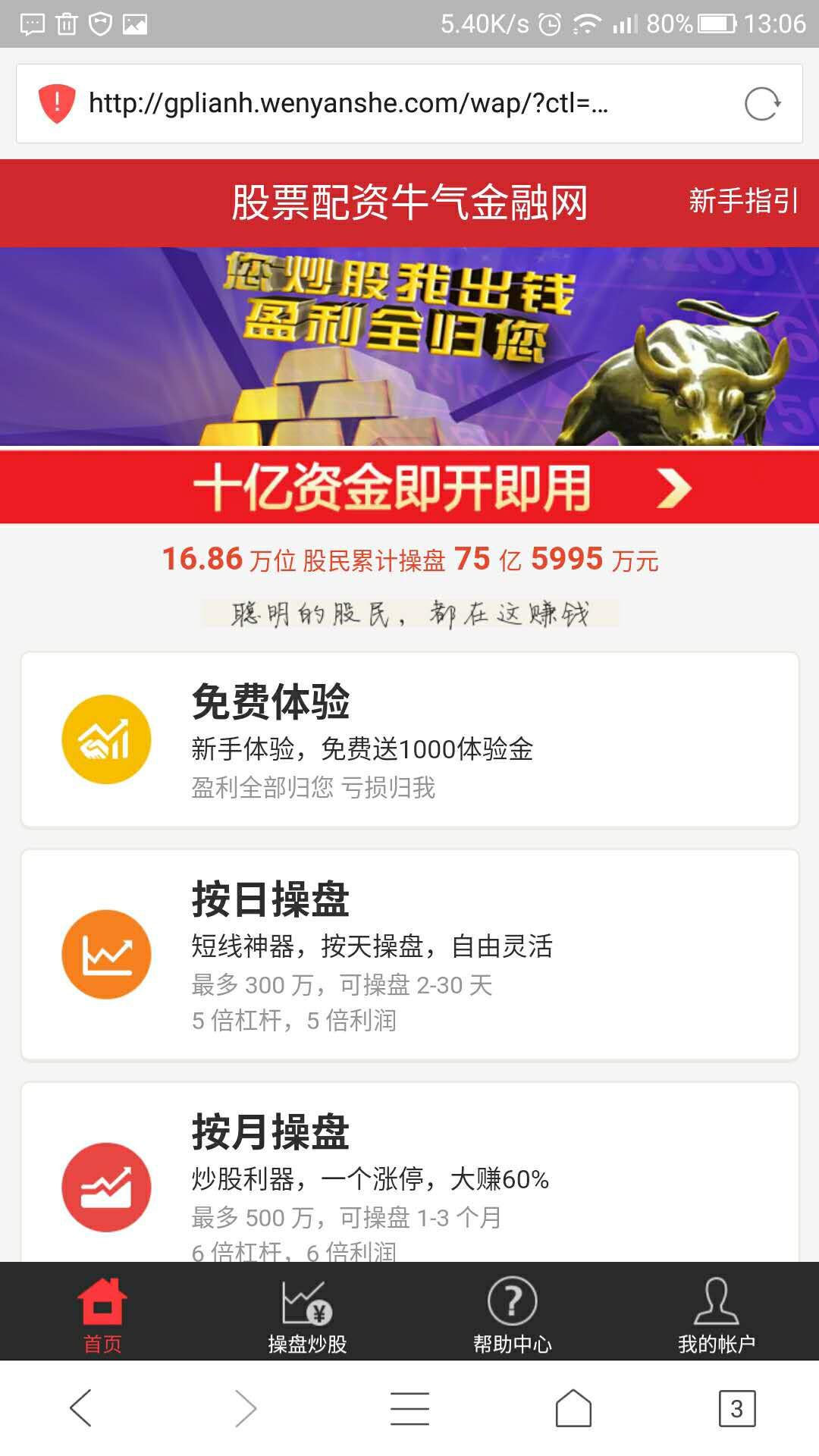
Task: View the 我的帐户 account tab
Action: pos(717,1313)
